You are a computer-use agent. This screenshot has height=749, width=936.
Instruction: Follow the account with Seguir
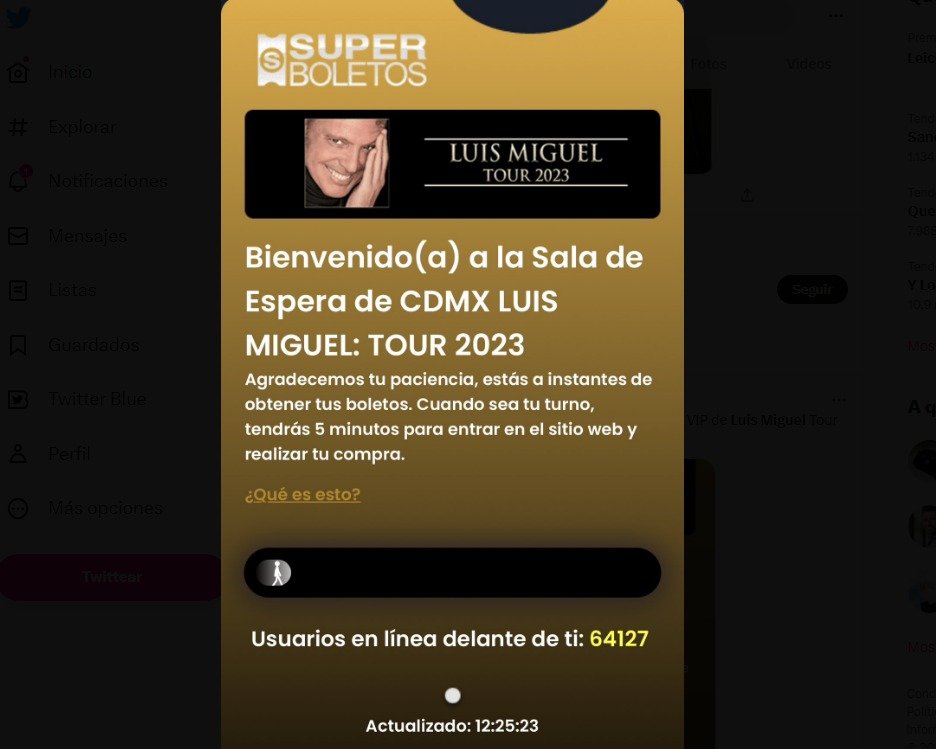[811, 290]
